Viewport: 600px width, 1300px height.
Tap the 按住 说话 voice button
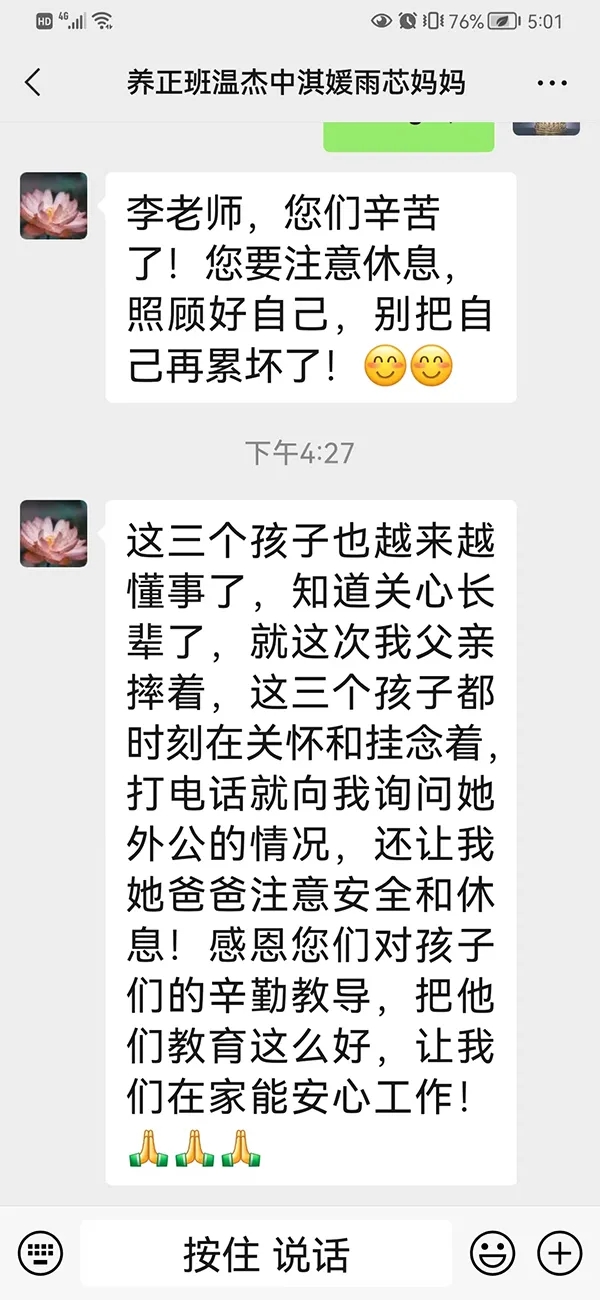266,1253
